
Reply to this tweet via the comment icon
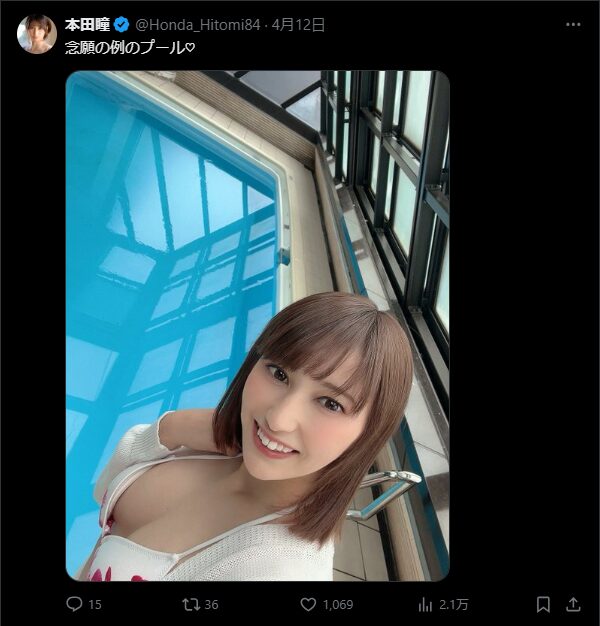[x=73, y=604]
